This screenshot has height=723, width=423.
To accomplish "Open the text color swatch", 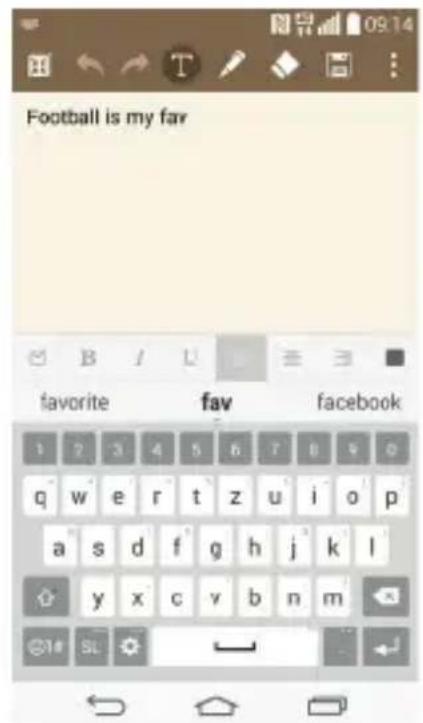I will pyautogui.click(x=395, y=358).
